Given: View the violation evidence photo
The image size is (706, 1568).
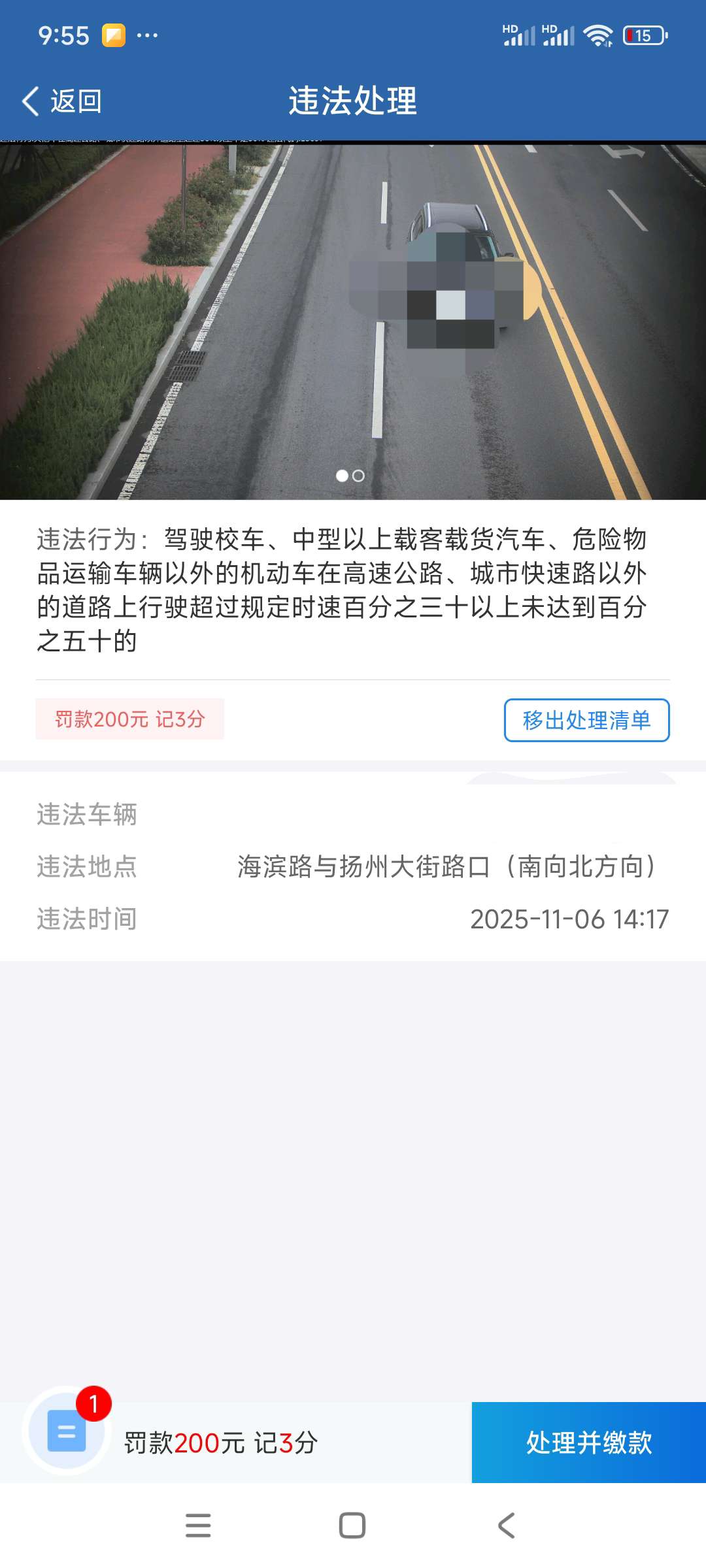Looking at the screenshot, I should tap(353, 320).
